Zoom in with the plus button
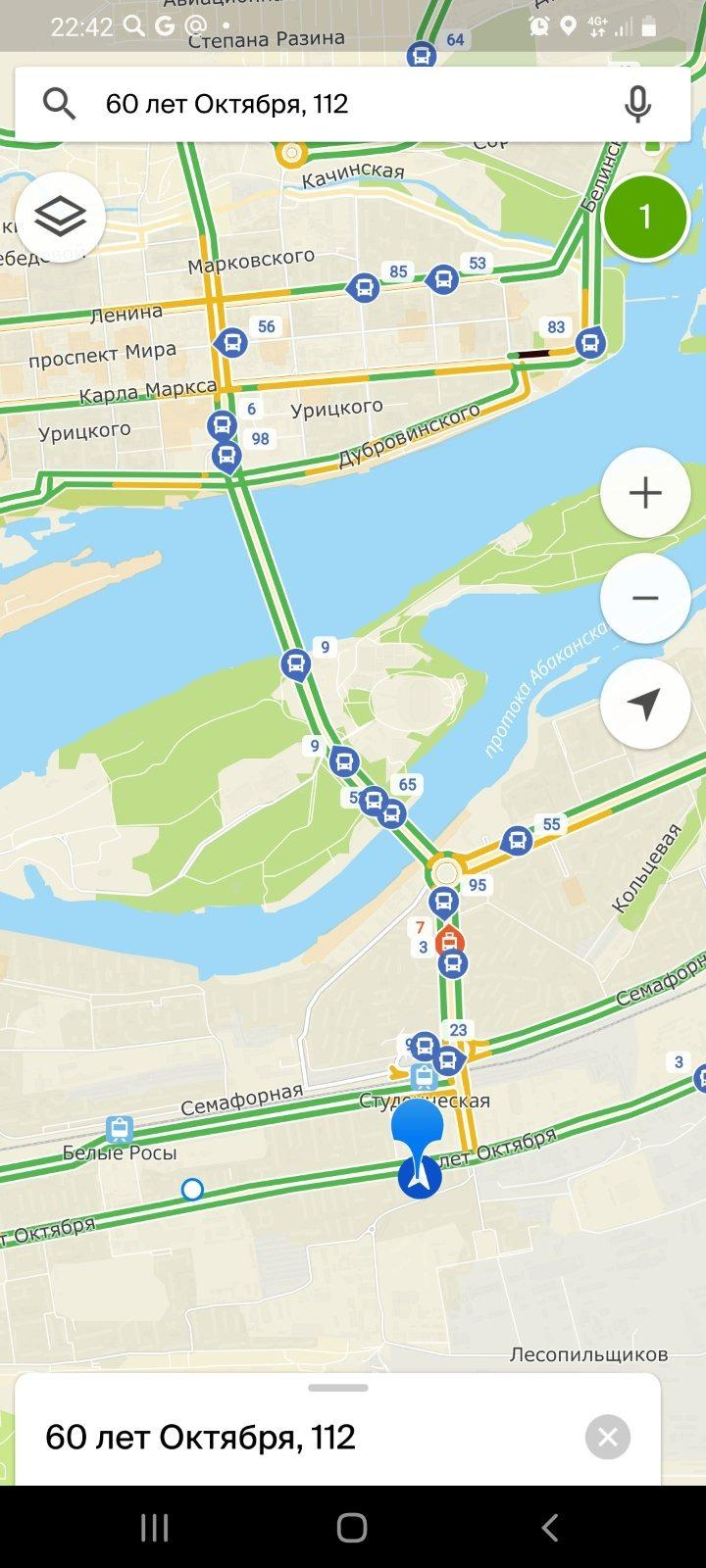706x1568 pixels. point(645,492)
